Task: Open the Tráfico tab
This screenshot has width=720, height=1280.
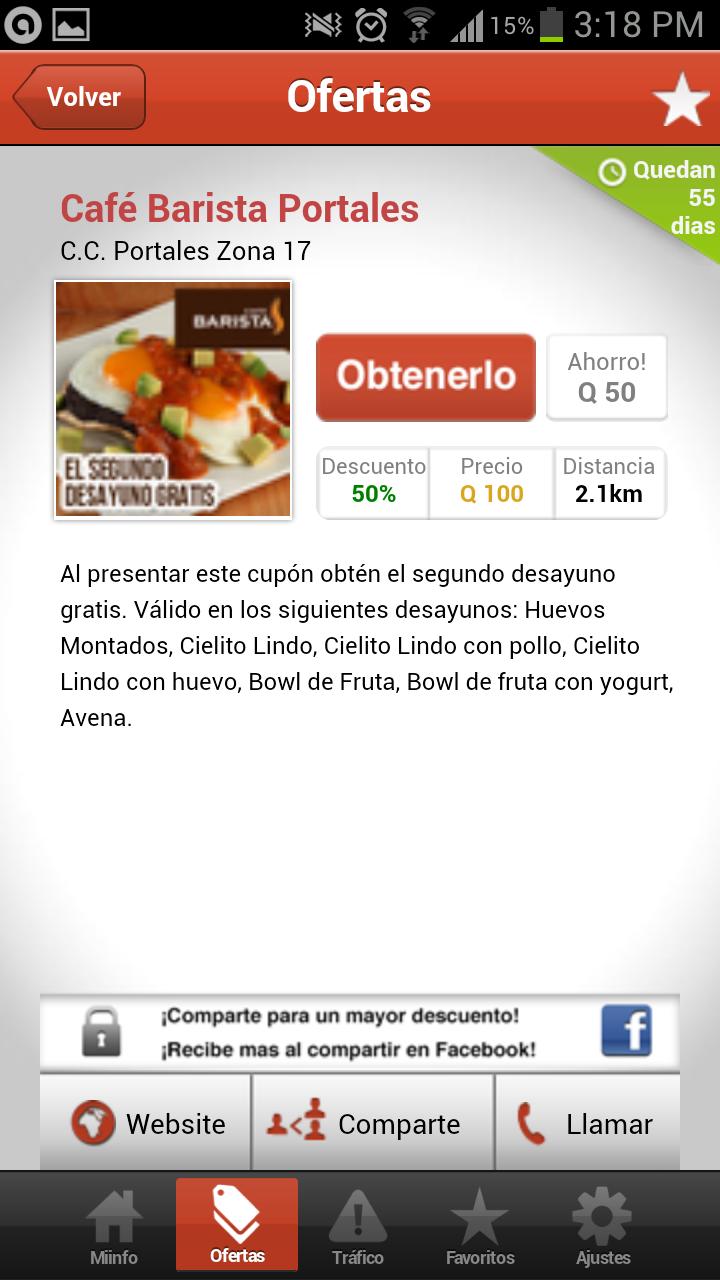Action: (358, 1226)
